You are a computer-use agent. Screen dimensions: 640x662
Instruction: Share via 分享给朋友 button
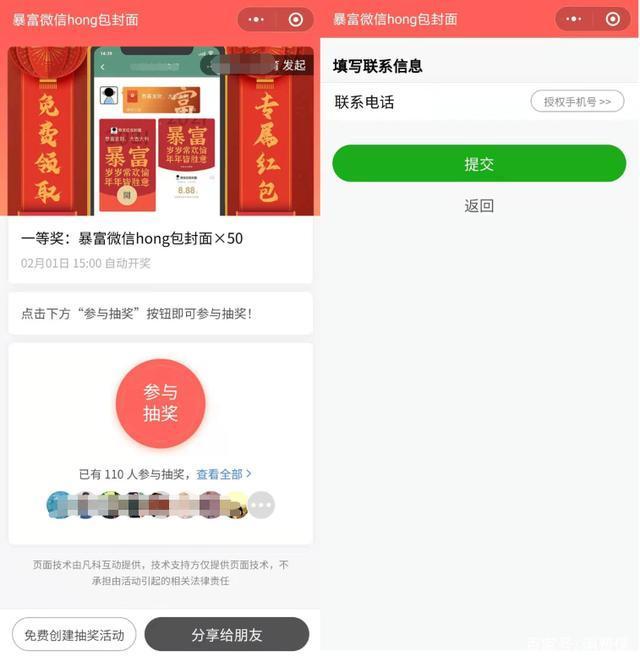[x=227, y=635]
